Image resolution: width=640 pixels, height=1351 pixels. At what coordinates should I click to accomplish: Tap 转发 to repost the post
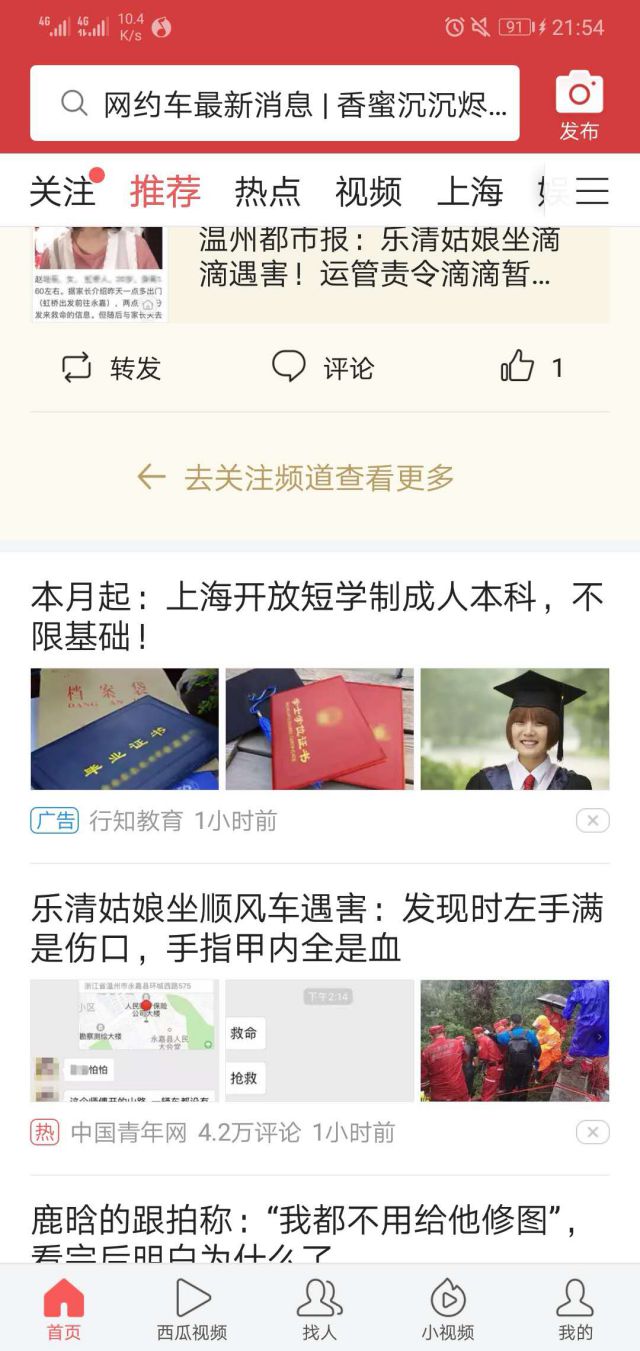(x=111, y=368)
